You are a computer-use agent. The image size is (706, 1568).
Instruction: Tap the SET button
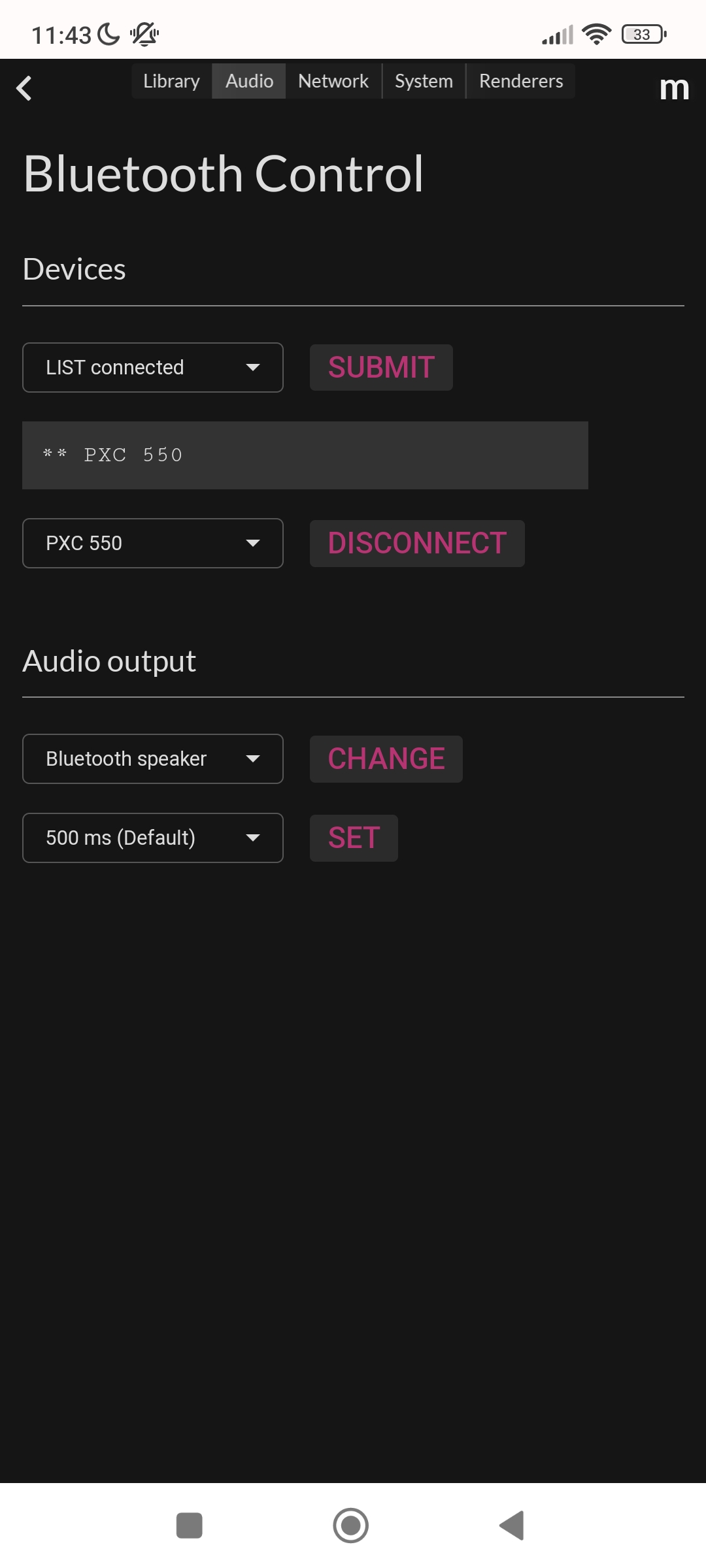click(354, 838)
